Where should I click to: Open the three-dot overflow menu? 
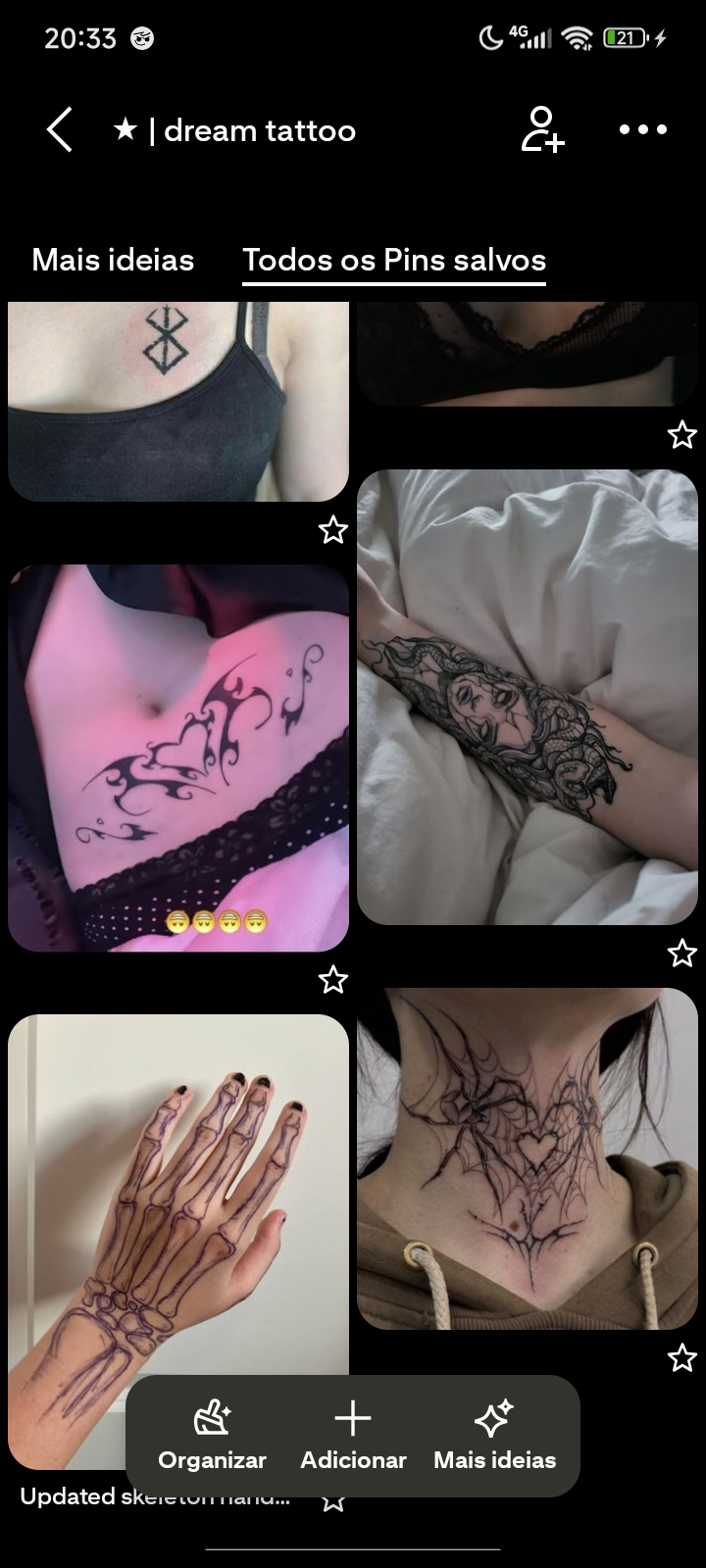pyautogui.click(x=643, y=129)
